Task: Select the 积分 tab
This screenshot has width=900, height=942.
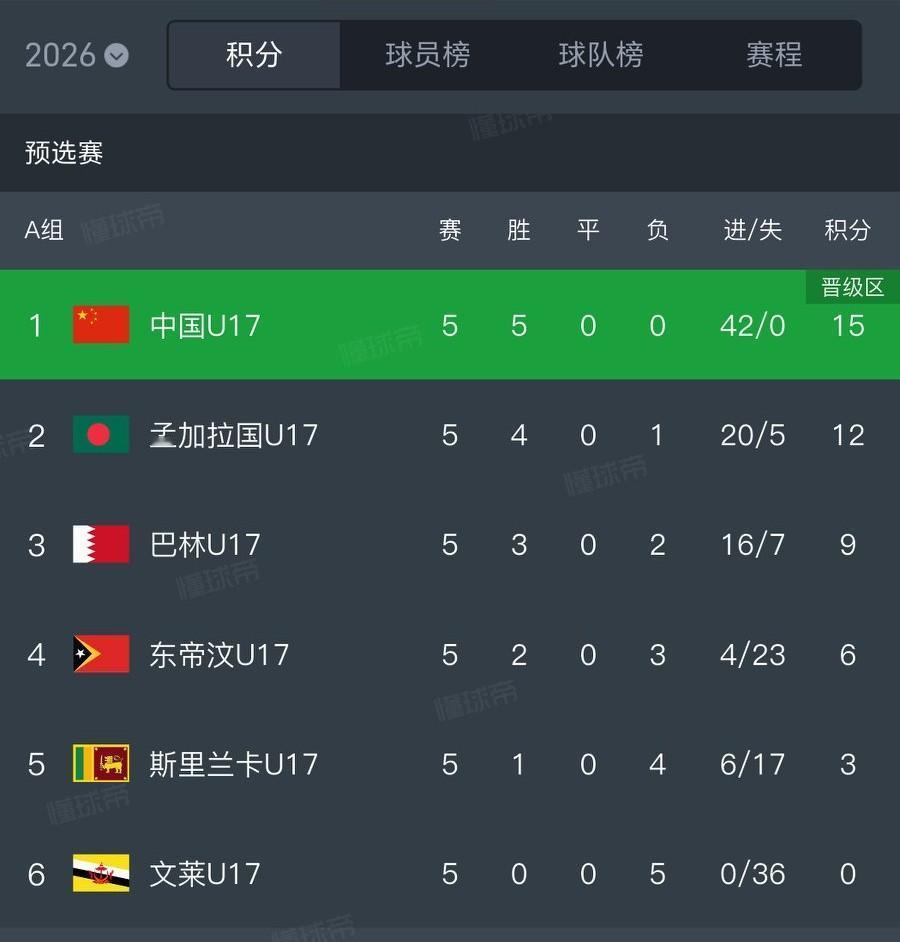Action: (253, 56)
